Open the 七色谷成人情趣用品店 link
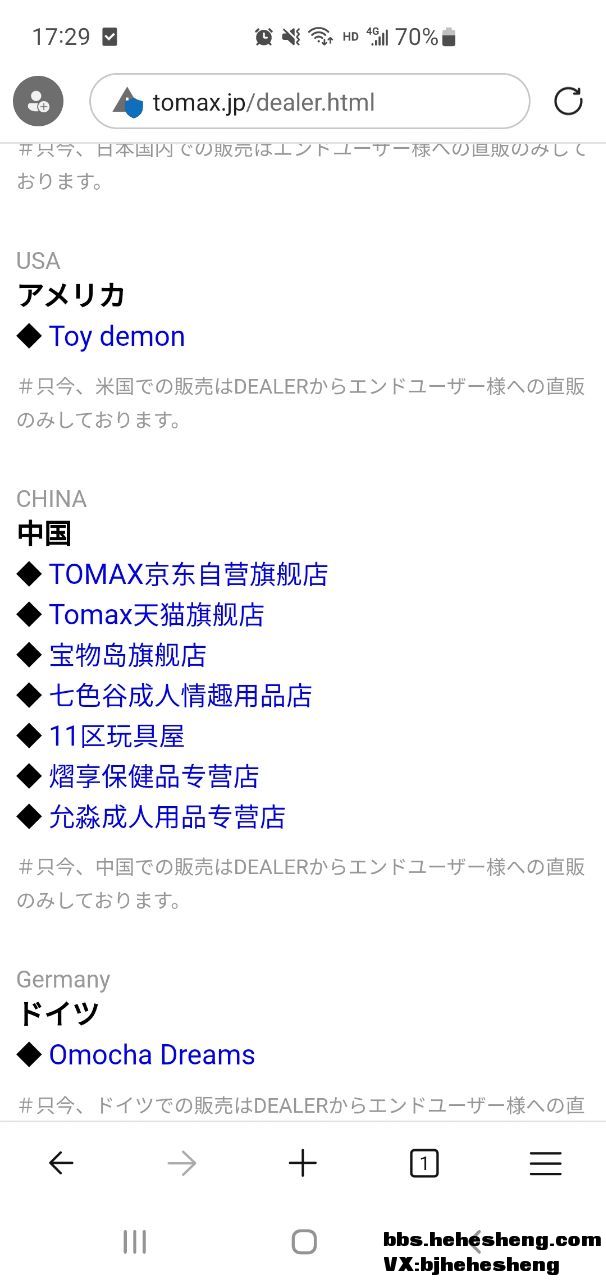This screenshot has width=606, height=1280. [x=180, y=695]
